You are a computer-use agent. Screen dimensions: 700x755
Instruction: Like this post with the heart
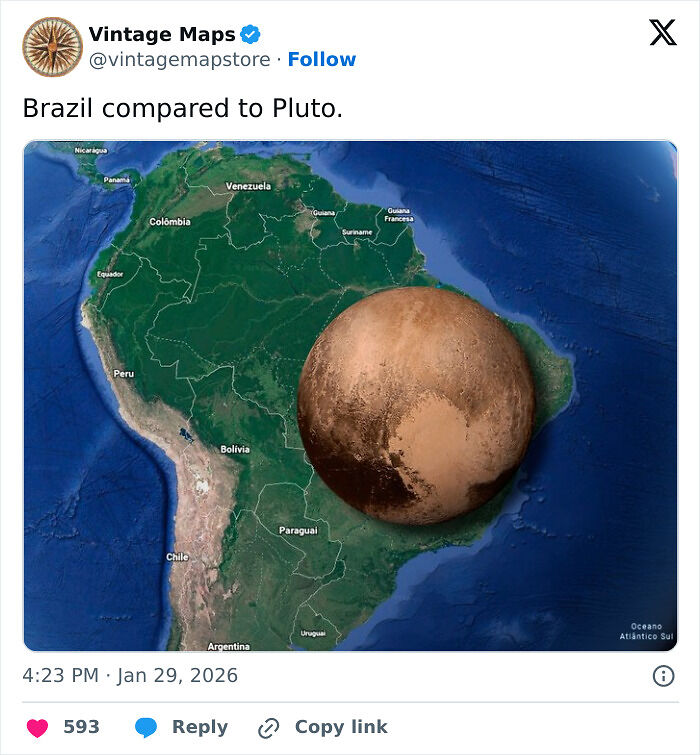[37, 728]
